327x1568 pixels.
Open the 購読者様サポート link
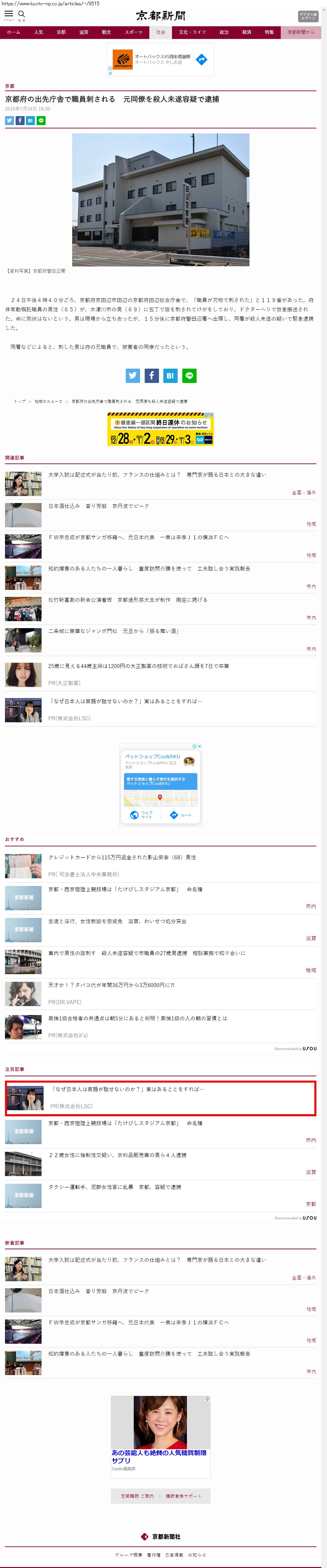pyautogui.click(x=183, y=1495)
